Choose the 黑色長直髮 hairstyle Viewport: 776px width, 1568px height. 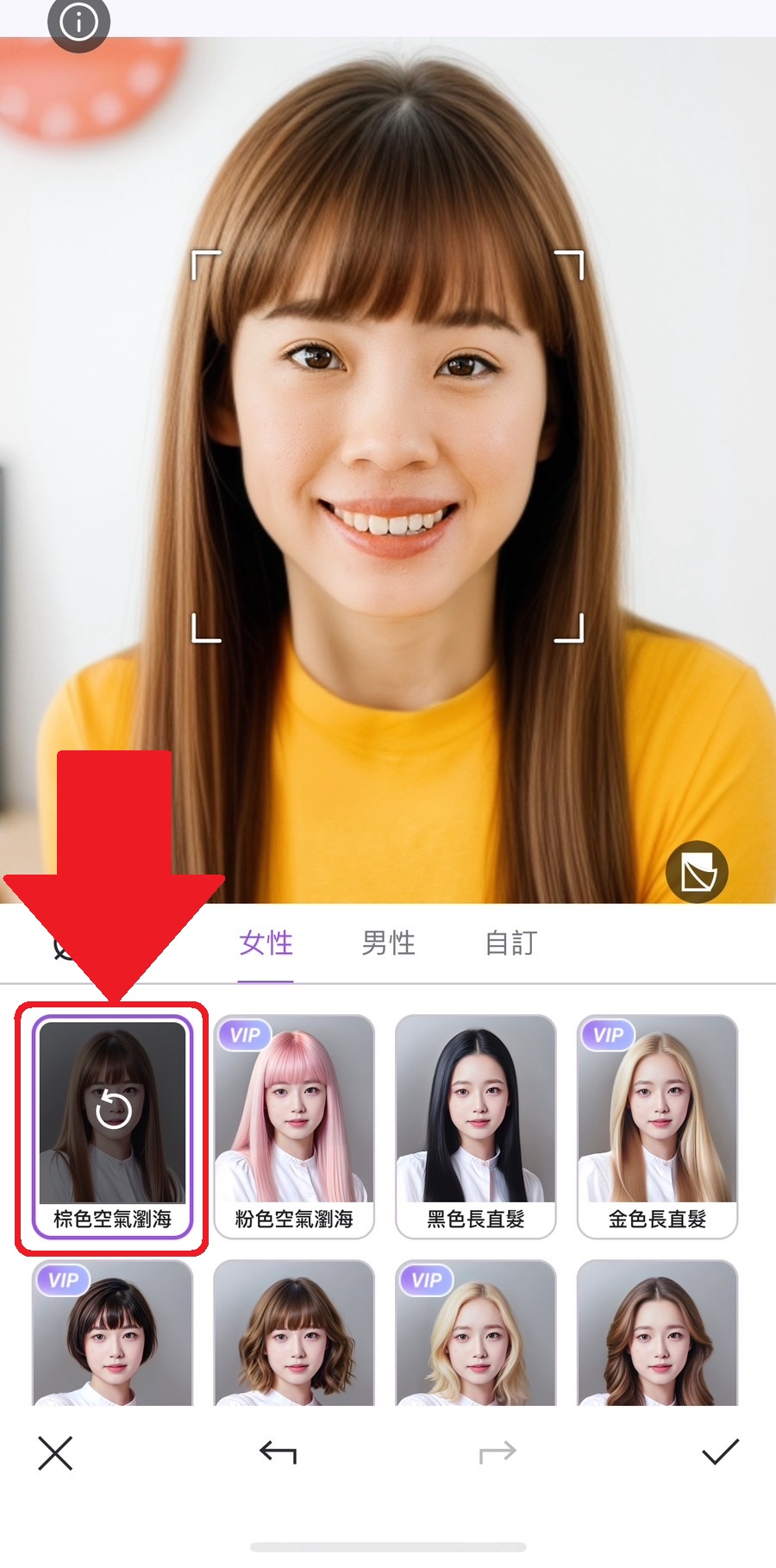[x=476, y=1126]
